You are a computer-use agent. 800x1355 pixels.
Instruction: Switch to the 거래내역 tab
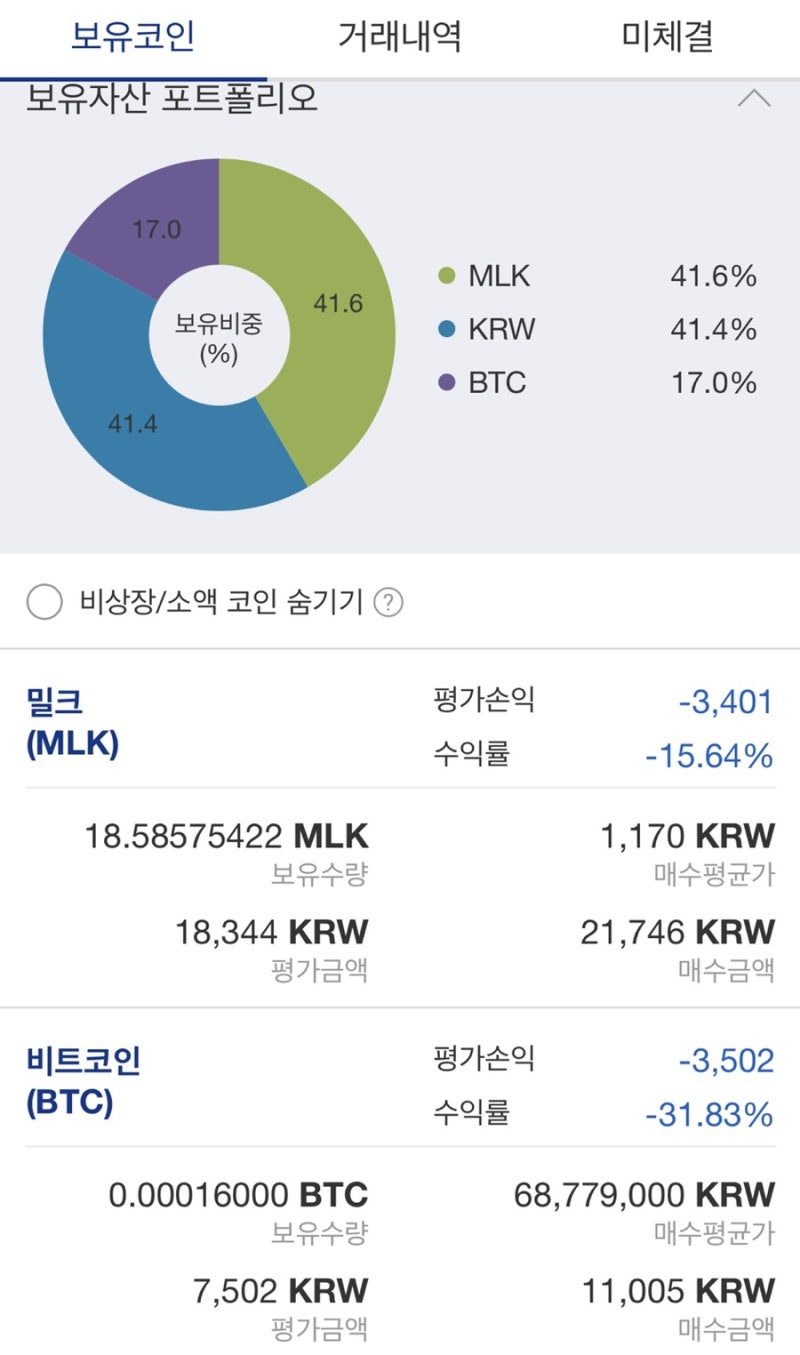[x=399, y=38]
